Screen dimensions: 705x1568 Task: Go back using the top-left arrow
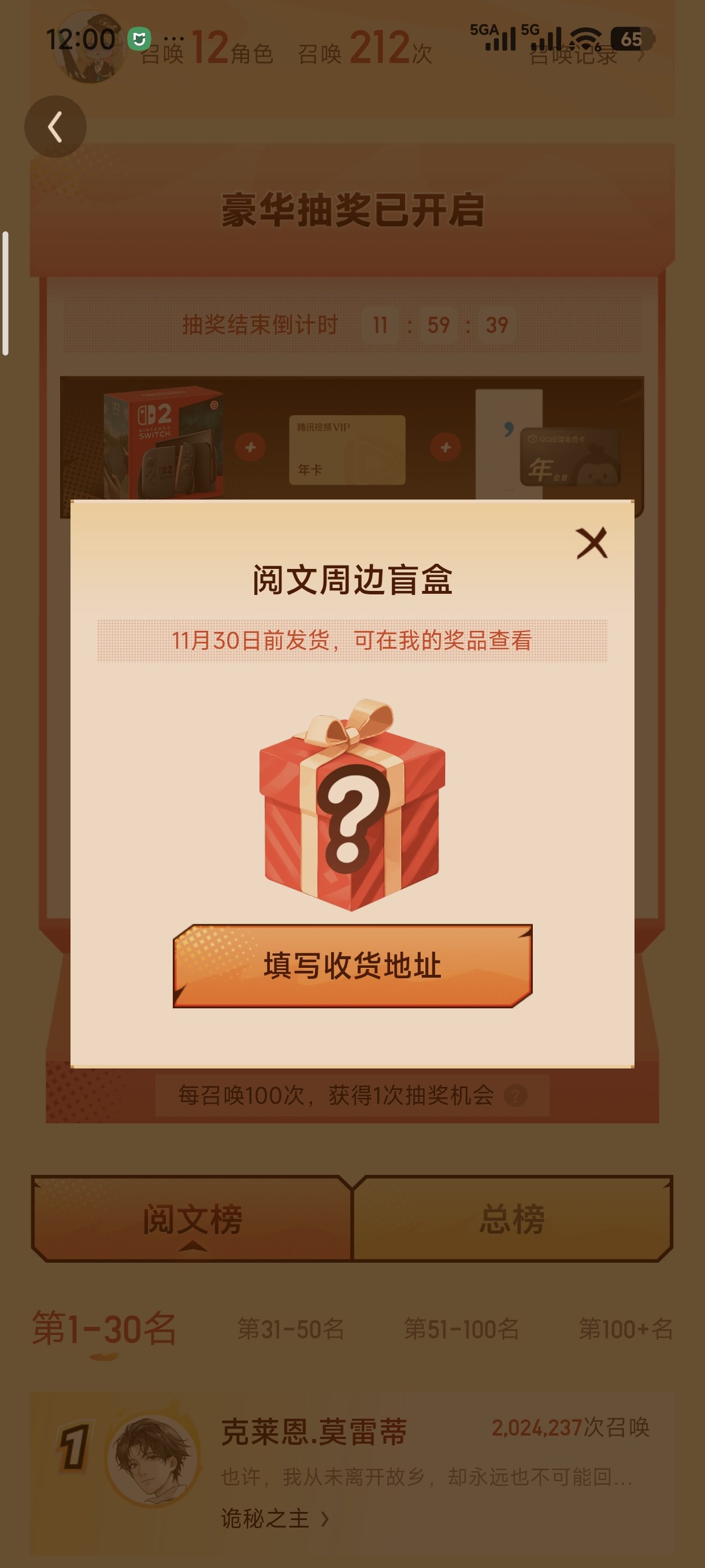tap(55, 127)
